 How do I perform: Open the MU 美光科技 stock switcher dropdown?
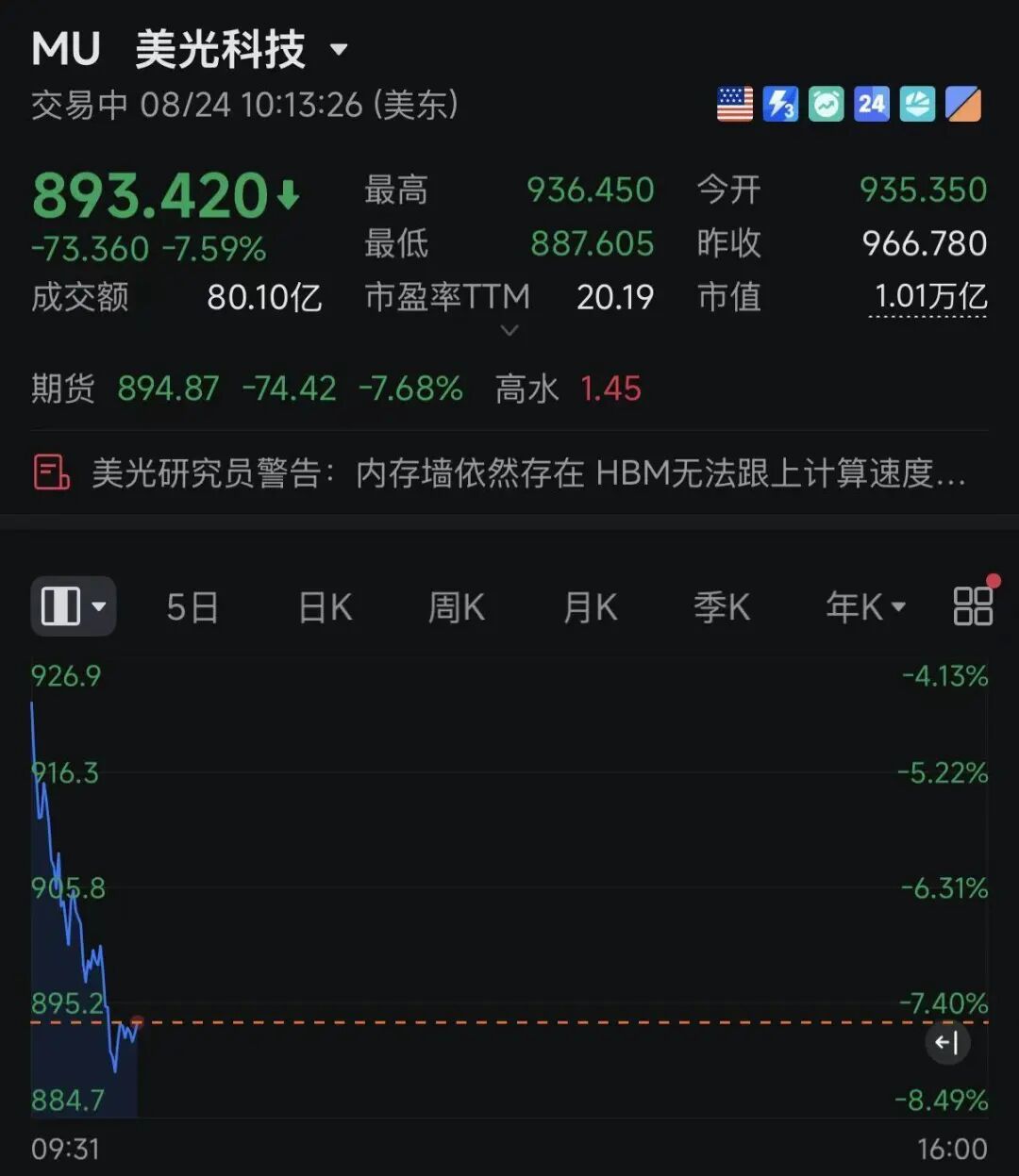click(339, 49)
